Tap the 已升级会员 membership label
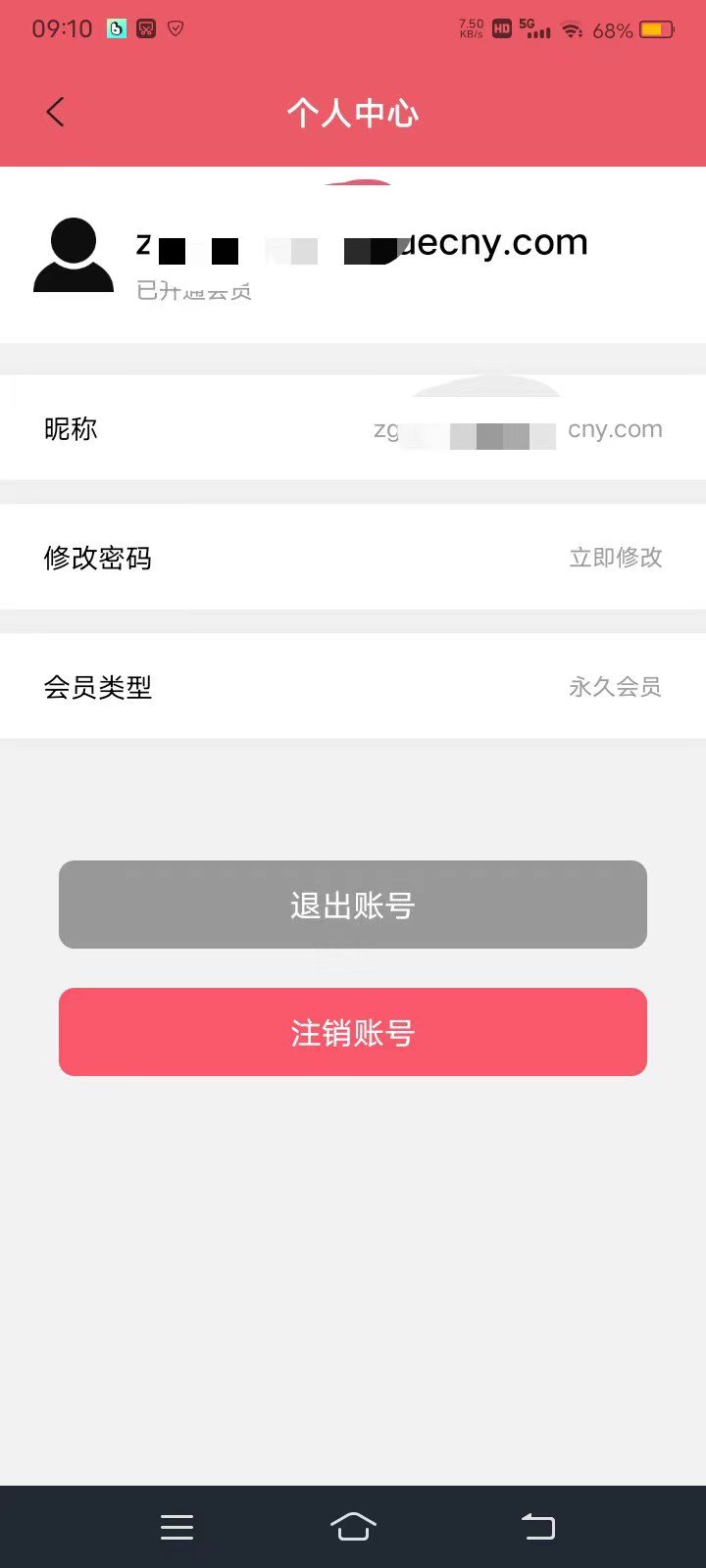The width and height of the screenshot is (706, 1568). (x=194, y=291)
